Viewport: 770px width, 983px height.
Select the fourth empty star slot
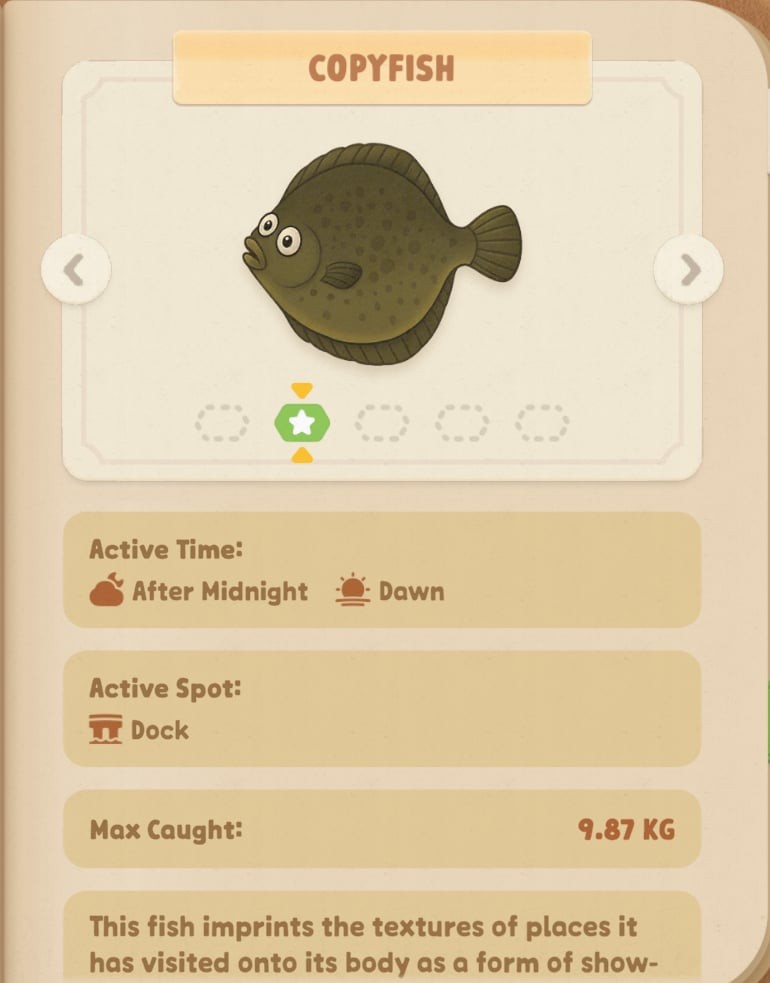[462, 423]
